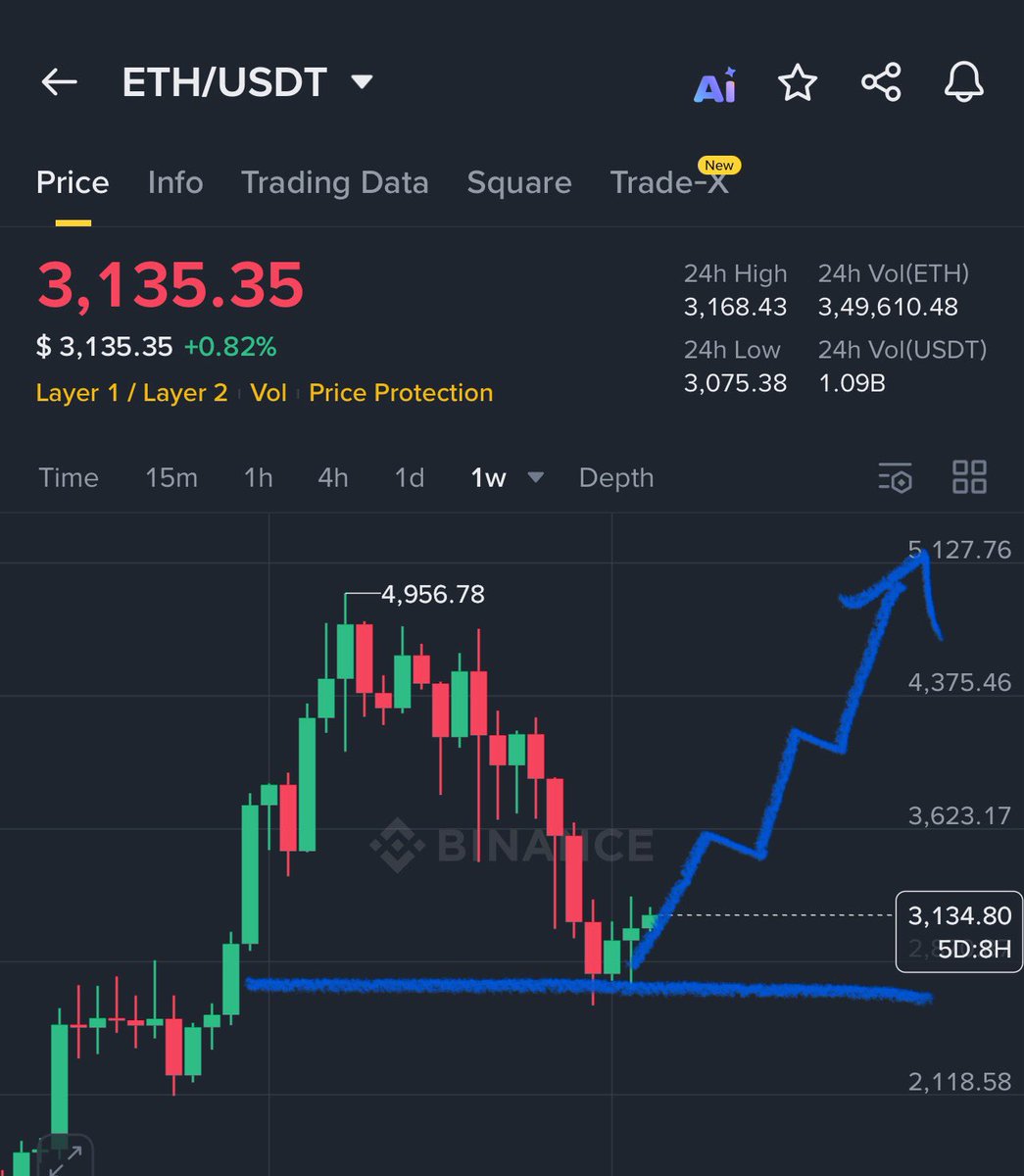Open the ETH/USDT pair dropdown
The image size is (1024, 1176).
[x=362, y=82]
